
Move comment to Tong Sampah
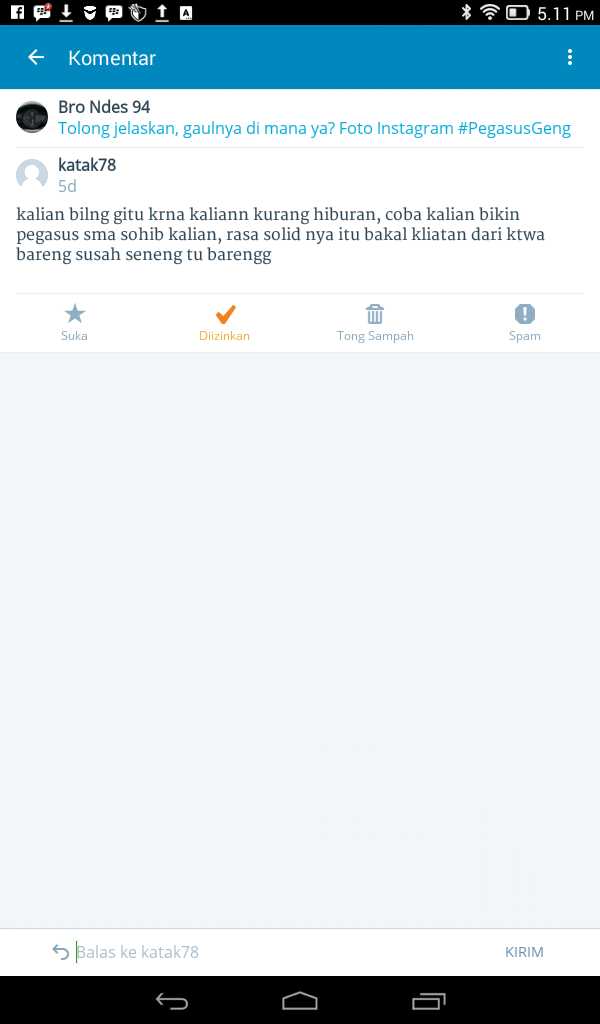pos(375,323)
